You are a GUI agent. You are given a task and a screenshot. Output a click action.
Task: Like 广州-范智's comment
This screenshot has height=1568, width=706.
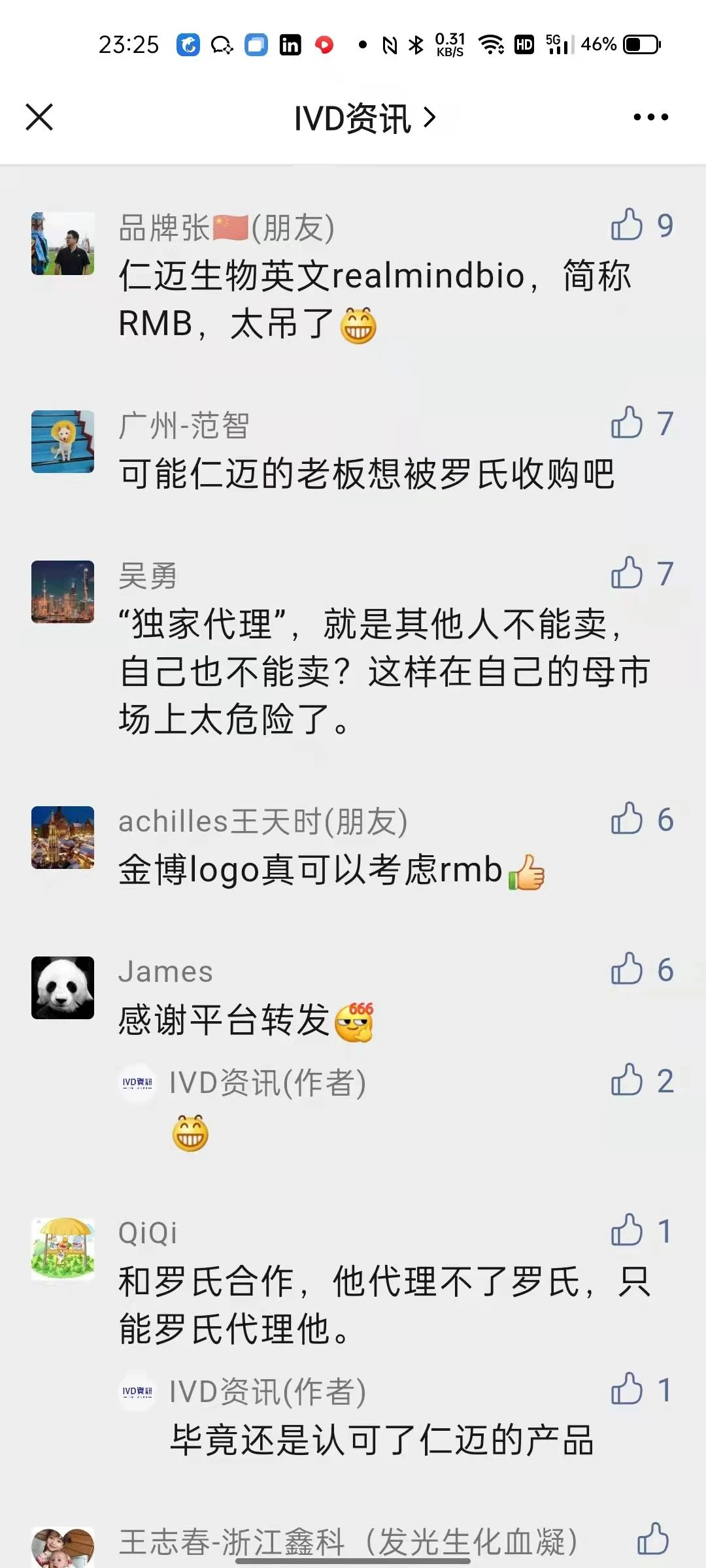(628, 423)
